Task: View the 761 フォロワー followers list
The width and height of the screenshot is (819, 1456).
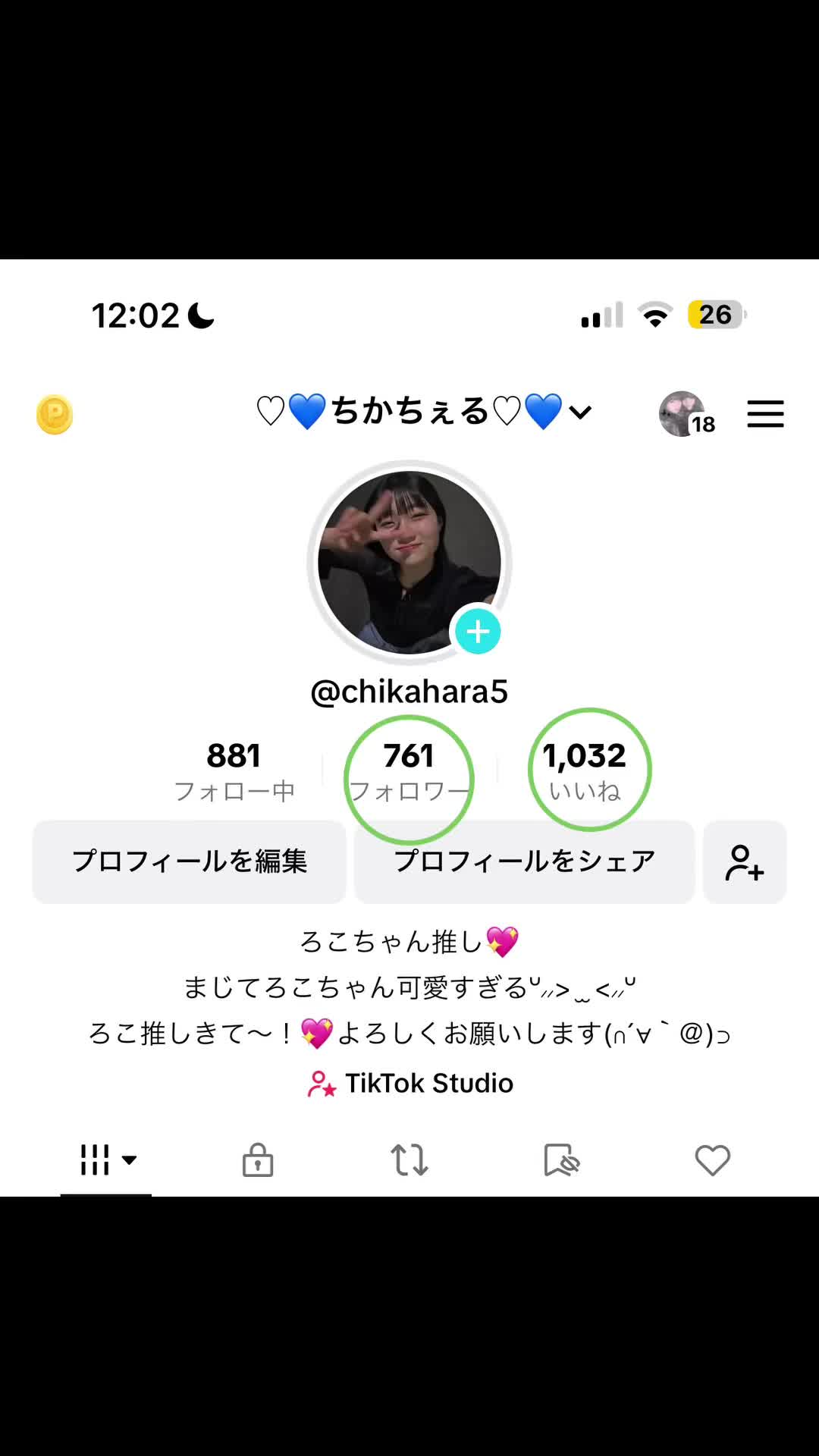Action: pyautogui.click(x=409, y=771)
